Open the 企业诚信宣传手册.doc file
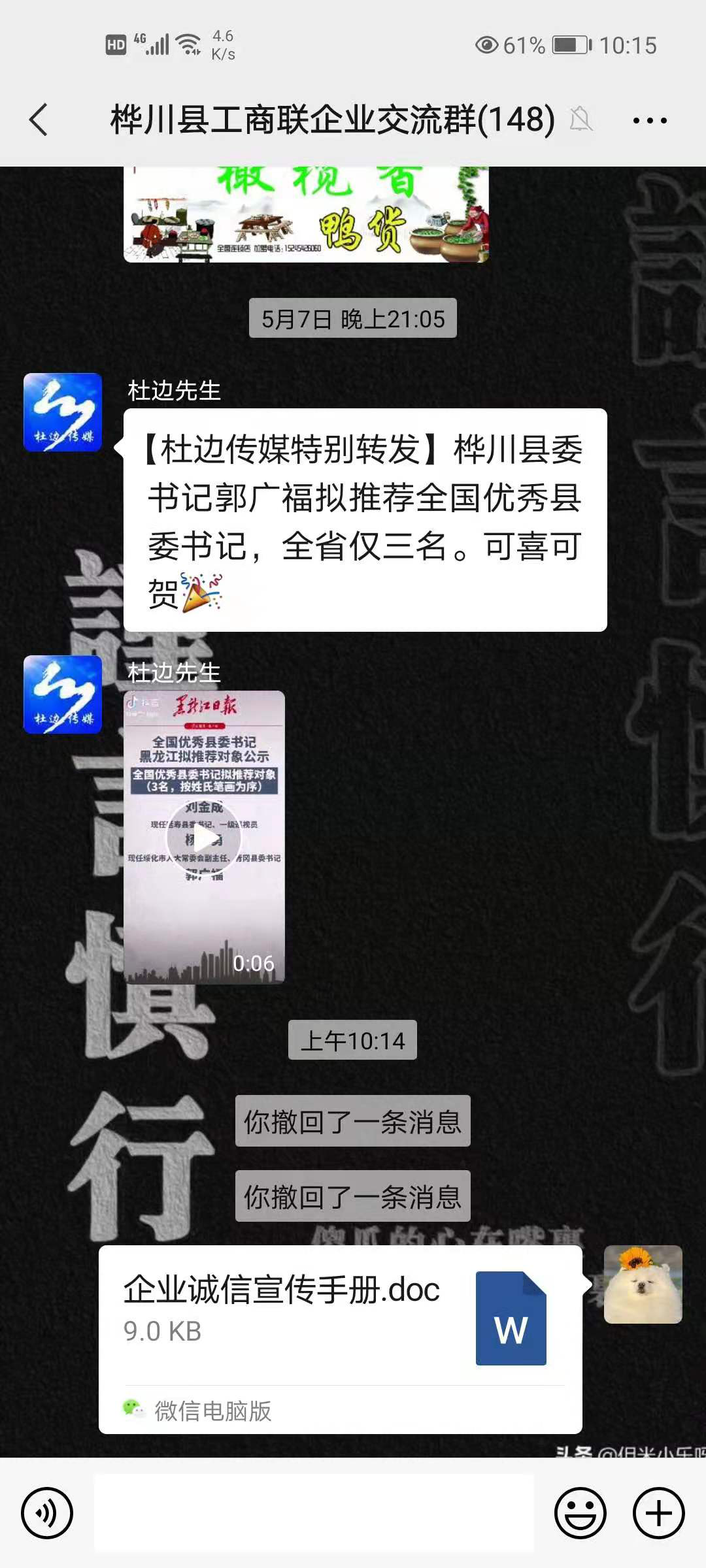This screenshot has height=1568, width=706. (x=340, y=1338)
